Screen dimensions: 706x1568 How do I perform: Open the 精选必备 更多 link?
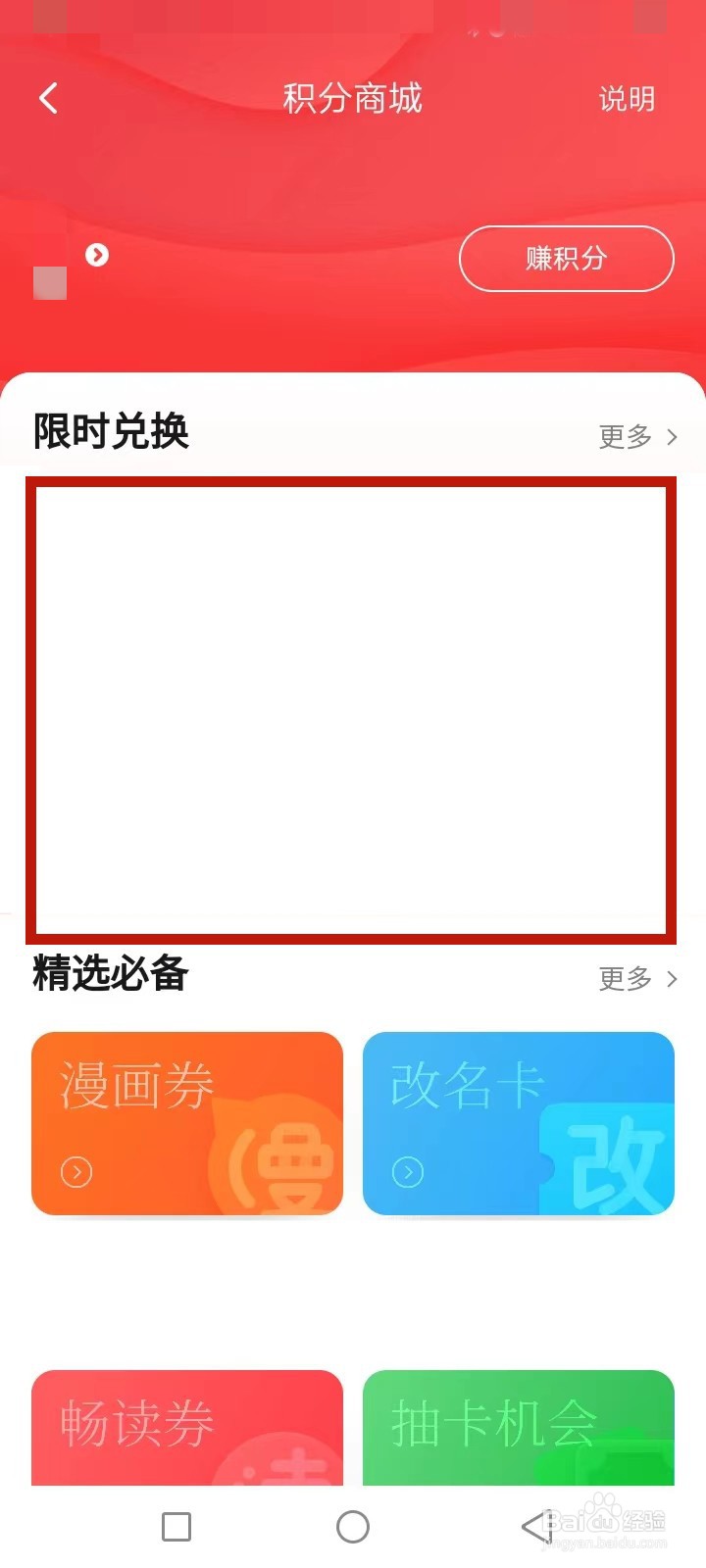[x=625, y=979]
